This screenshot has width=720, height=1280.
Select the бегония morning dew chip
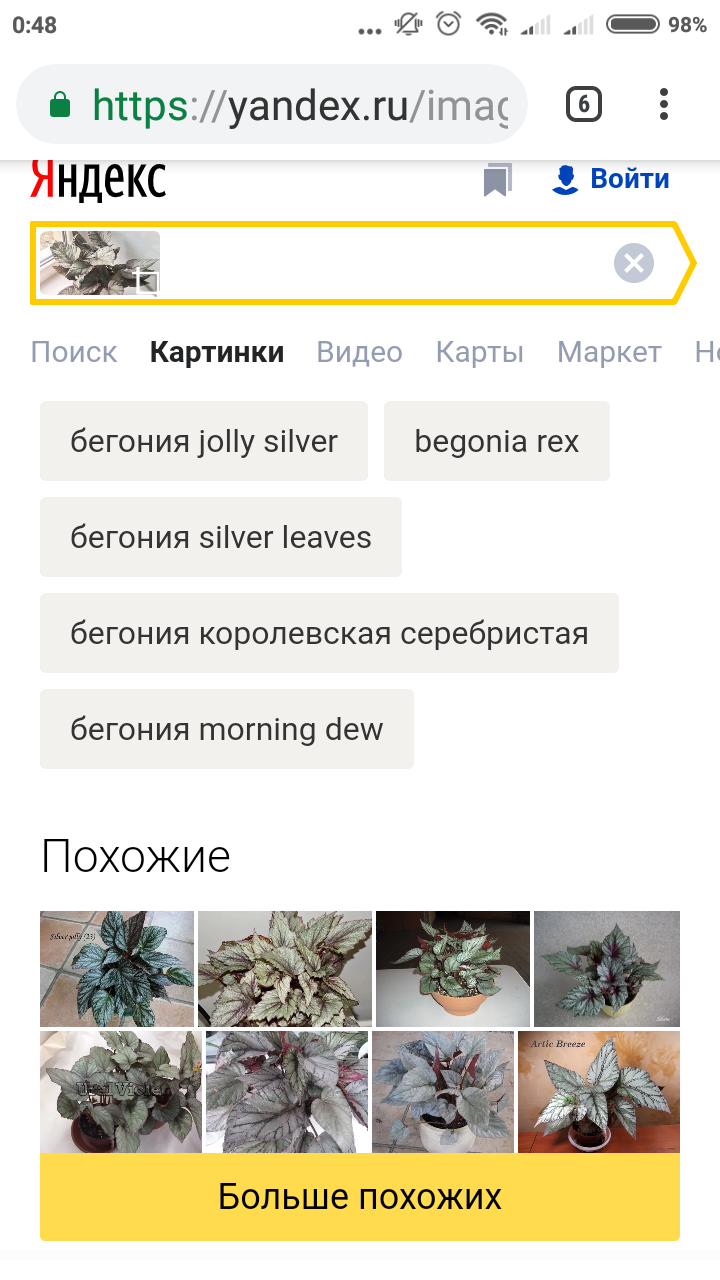click(227, 729)
